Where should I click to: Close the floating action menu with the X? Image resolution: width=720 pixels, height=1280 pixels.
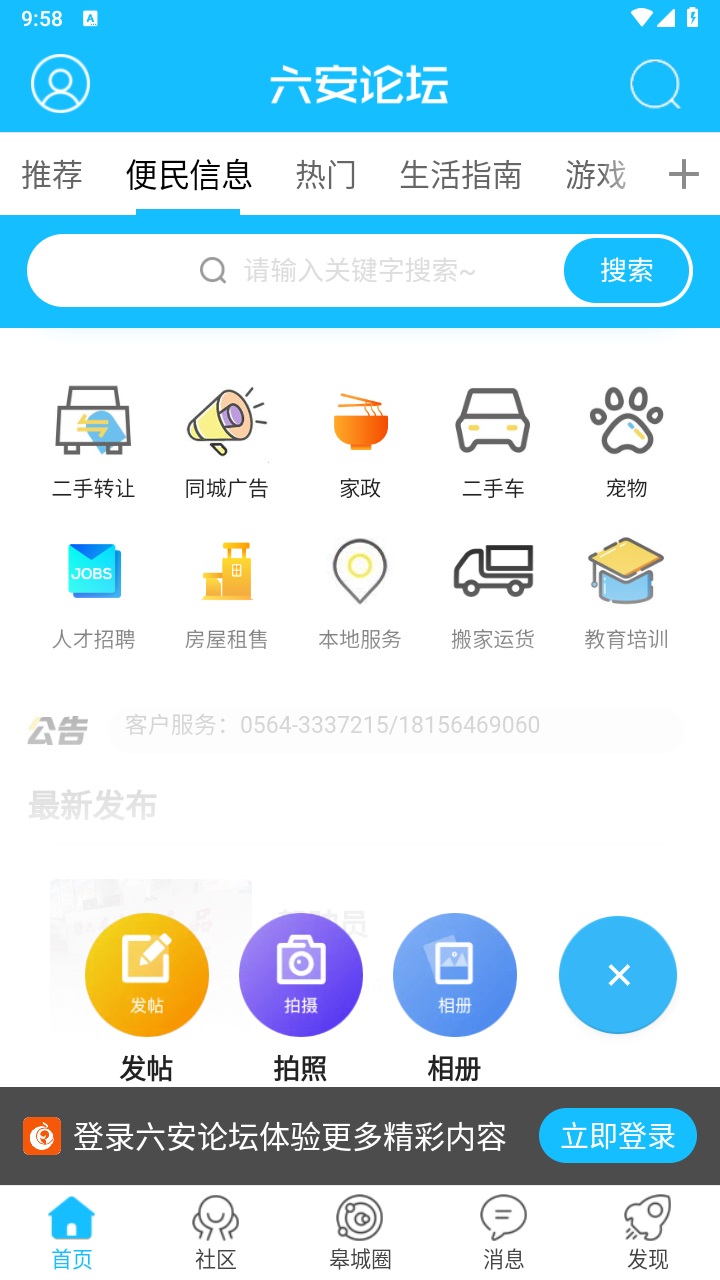(x=617, y=975)
